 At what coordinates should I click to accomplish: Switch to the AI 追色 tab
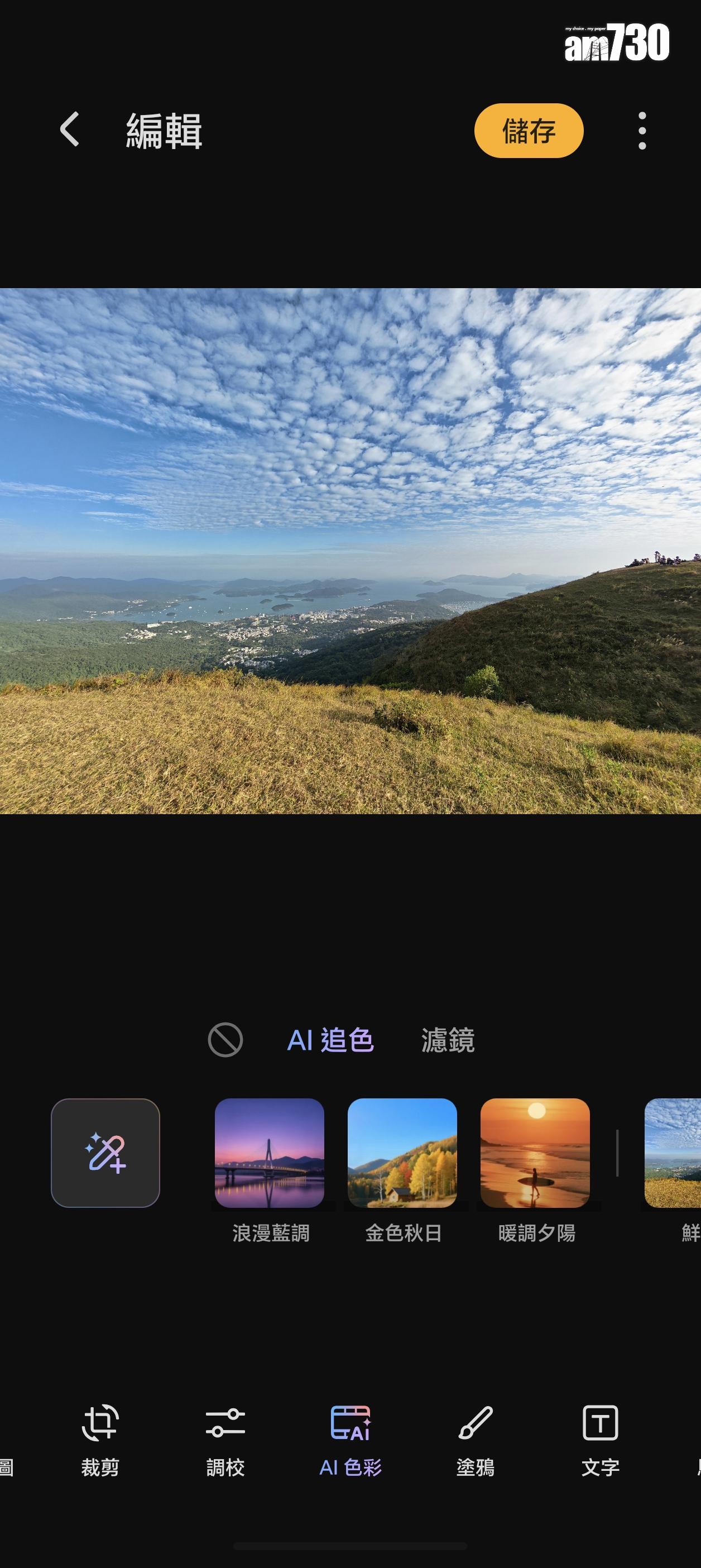[330, 1040]
